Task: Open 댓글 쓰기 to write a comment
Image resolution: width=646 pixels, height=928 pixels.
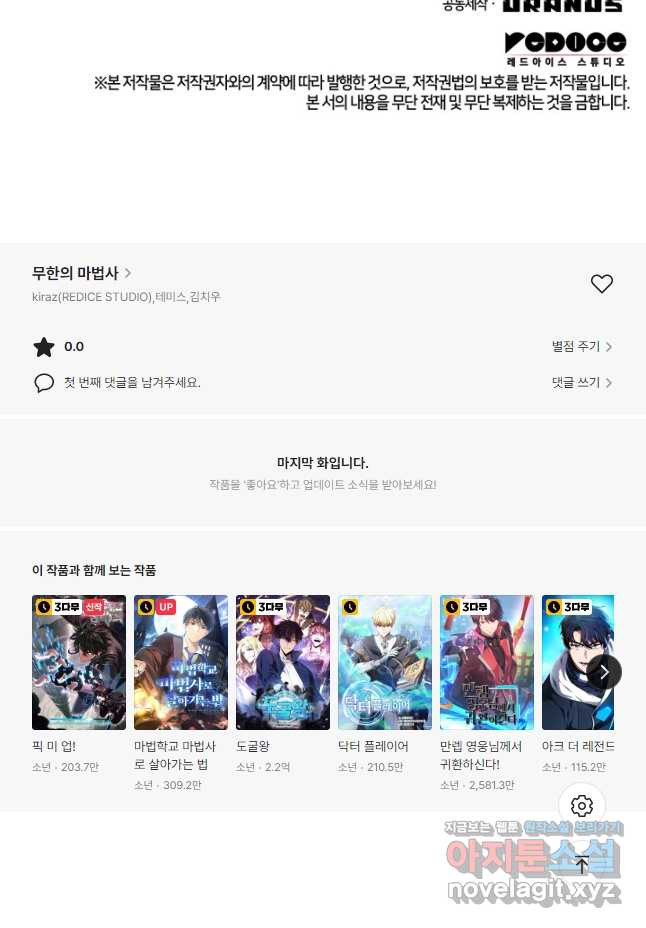Action: [x=581, y=383]
